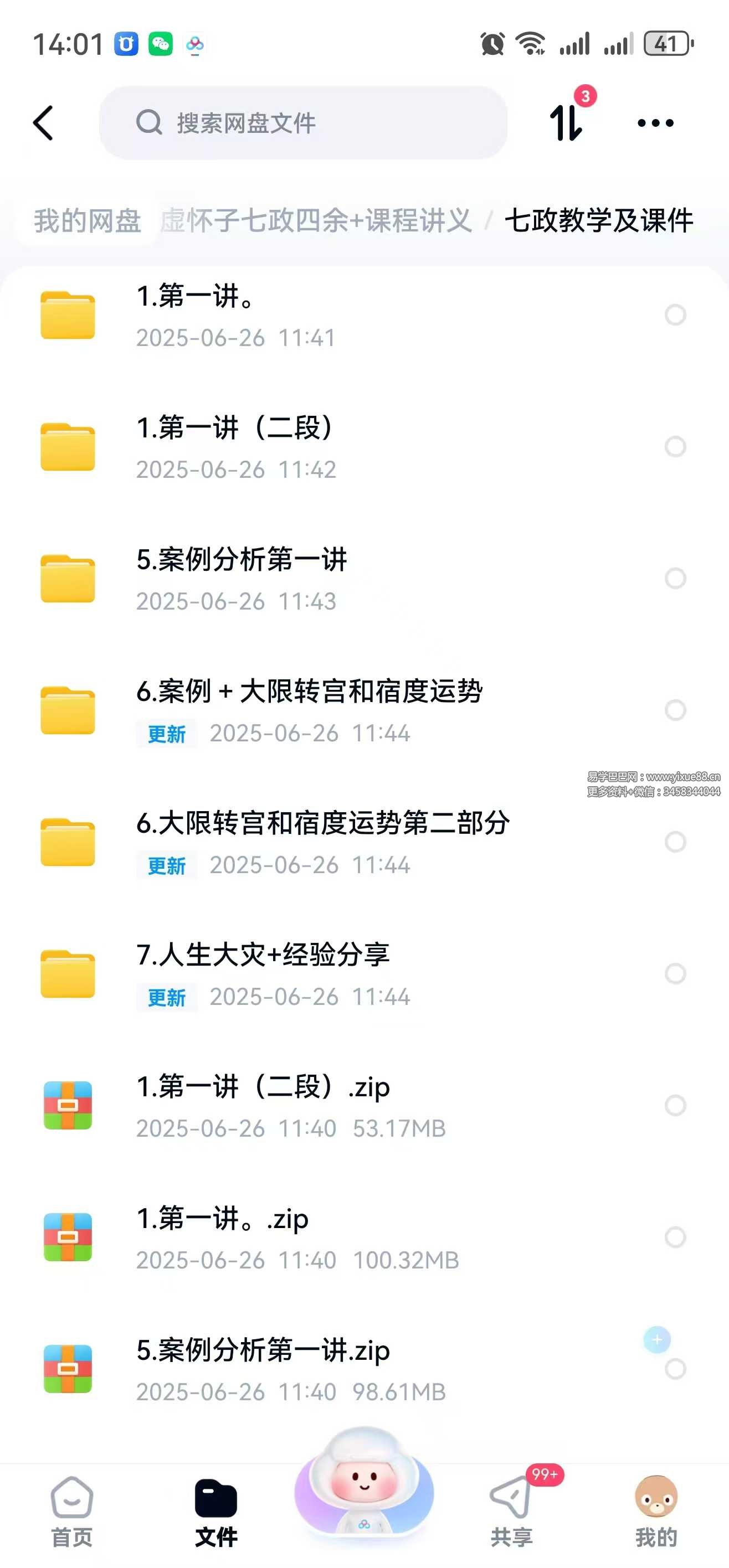
Task: Open the 7.人生大灾+经验分享 folder
Action: [x=364, y=974]
